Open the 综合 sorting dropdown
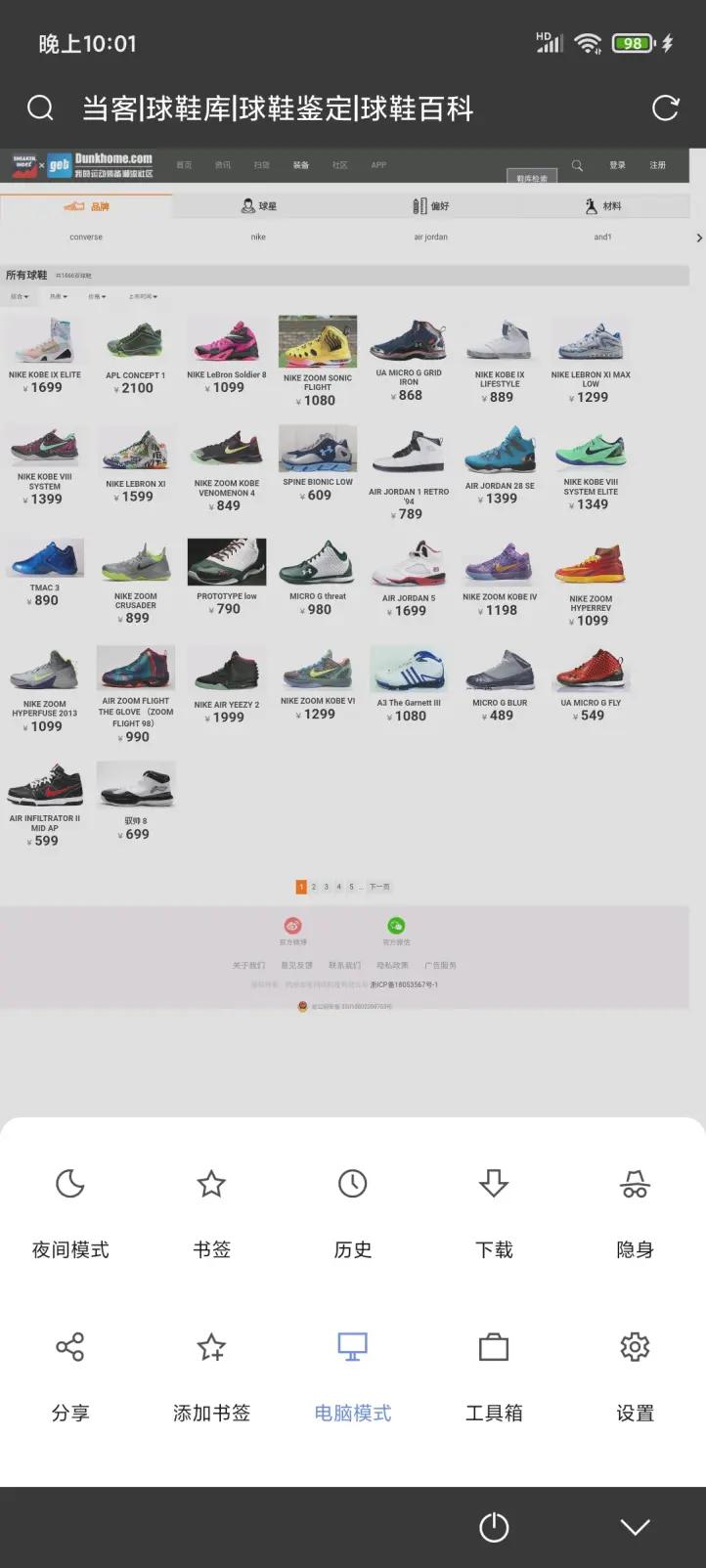706x1568 pixels. tap(20, 296)
